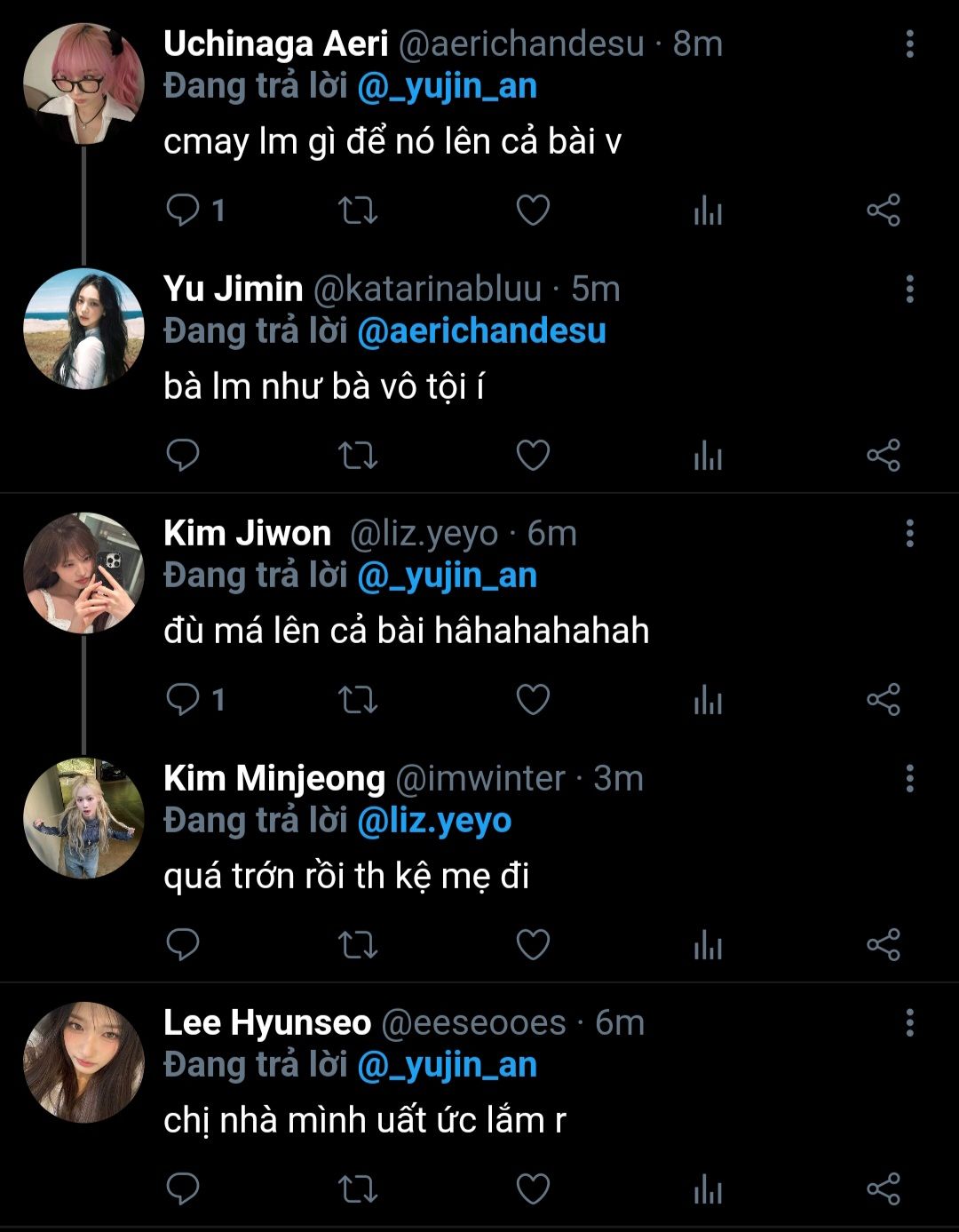This screenshot has width=959, height=1232.
Task: Open overflow menu on Kim Jiwon's reply
Action: [909, 534]
